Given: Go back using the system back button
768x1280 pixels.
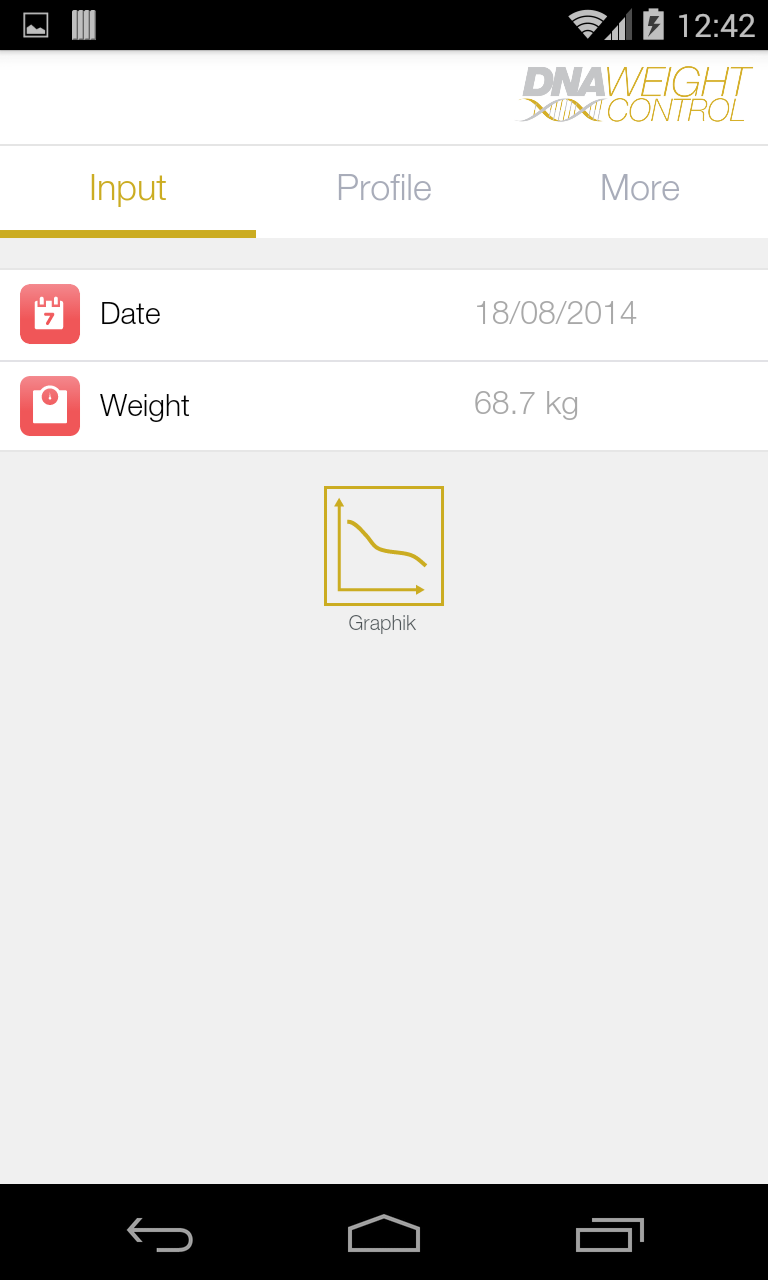Looking at the screenshot, I should pyautogui.click(x=160, y=1234).
